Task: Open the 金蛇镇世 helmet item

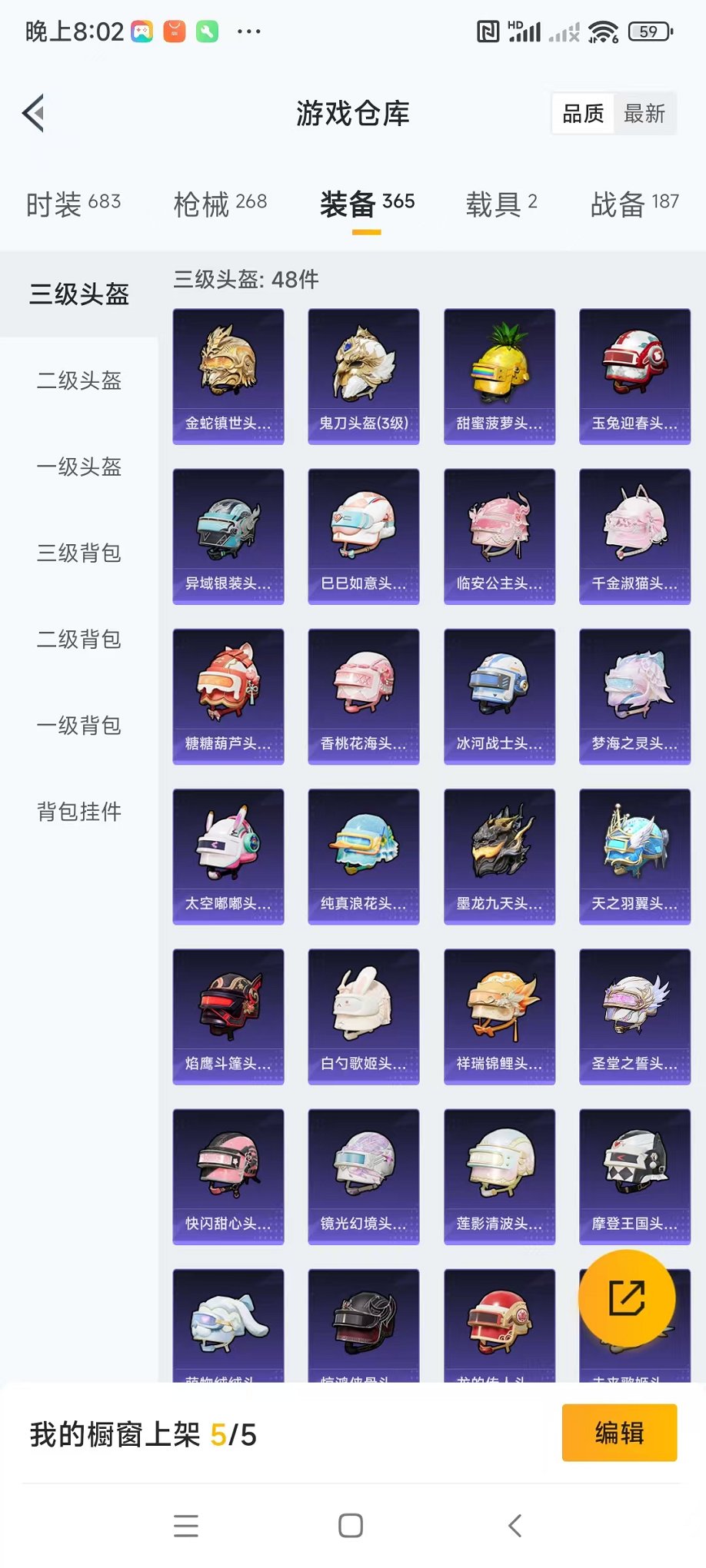Action: click(228, 376)
